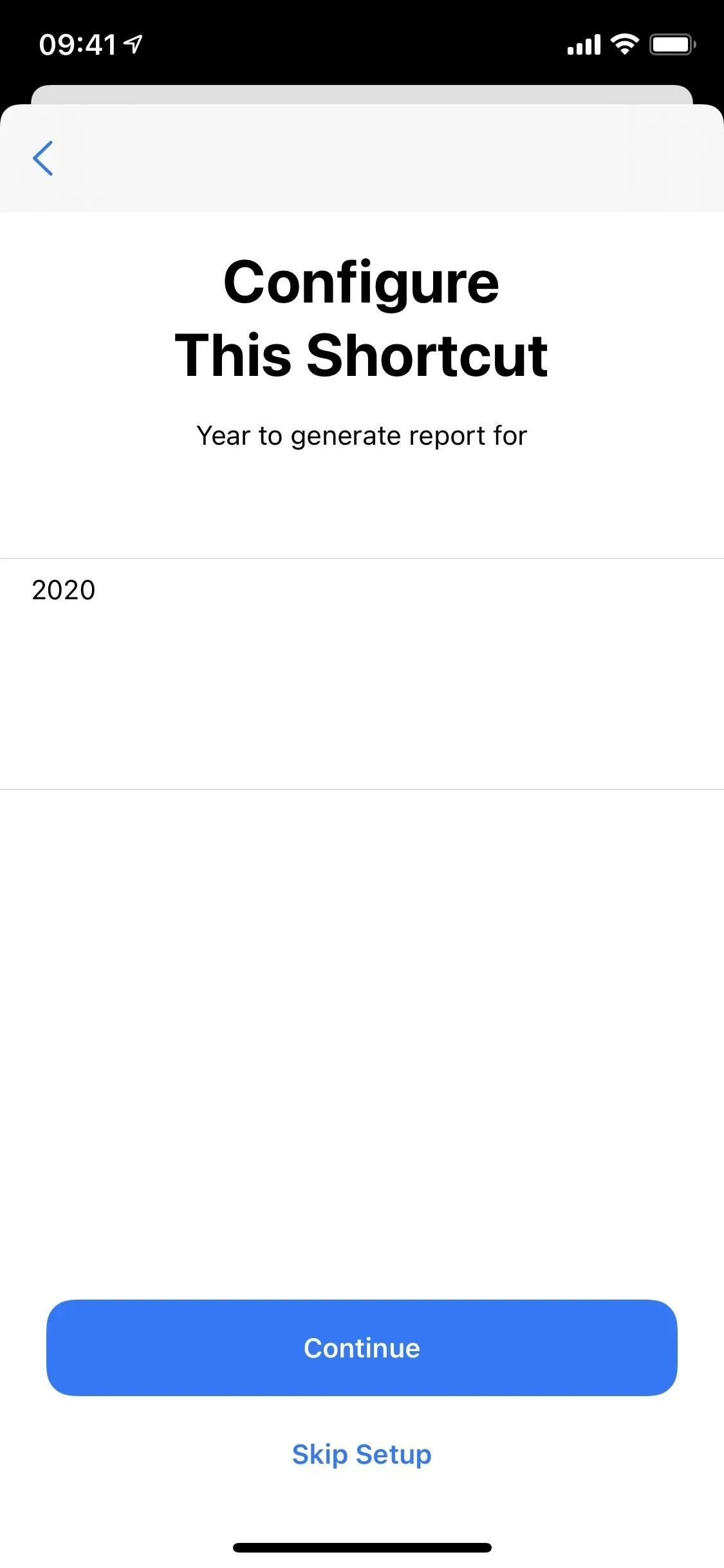Tap the blue Continue button

tap(362, 1348)
